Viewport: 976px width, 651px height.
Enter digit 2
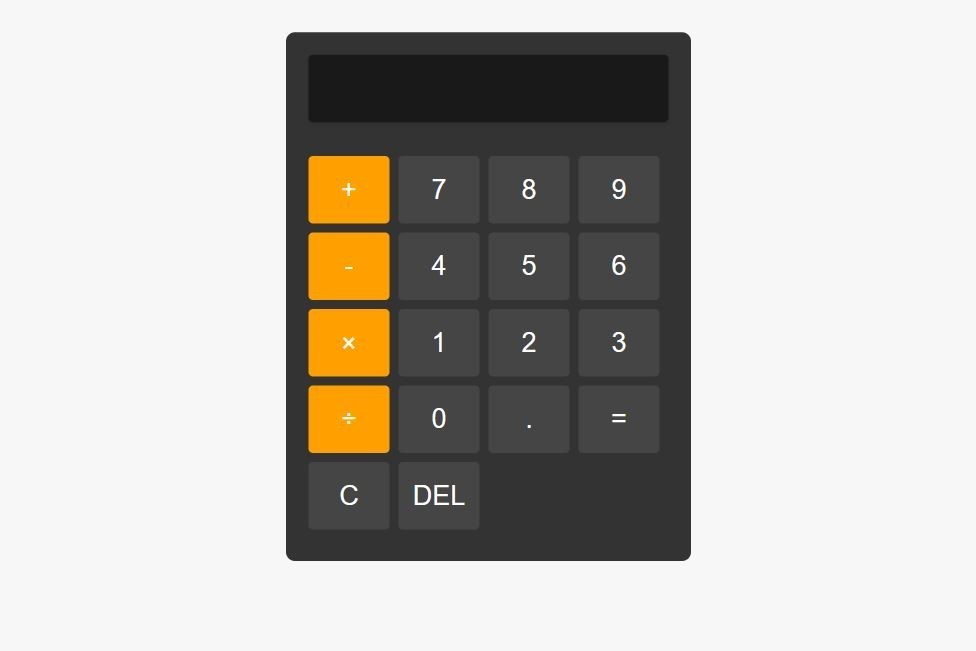[x=528, y=342]
